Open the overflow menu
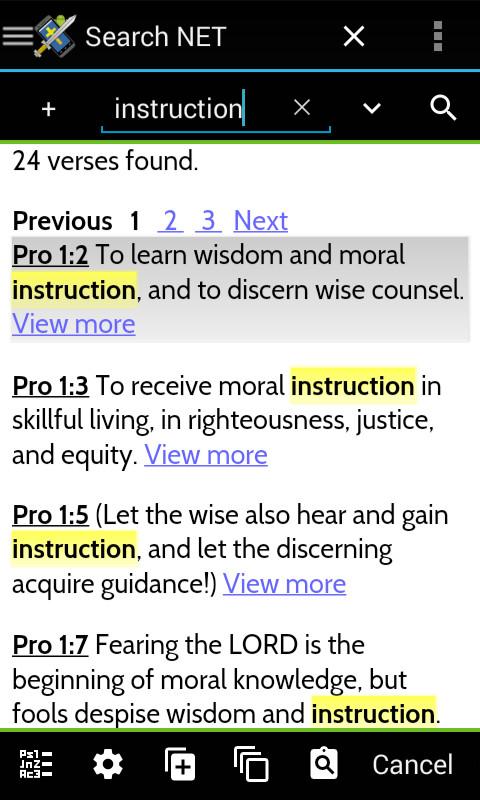Screen dimensions: 480x800 click(438, 36)
